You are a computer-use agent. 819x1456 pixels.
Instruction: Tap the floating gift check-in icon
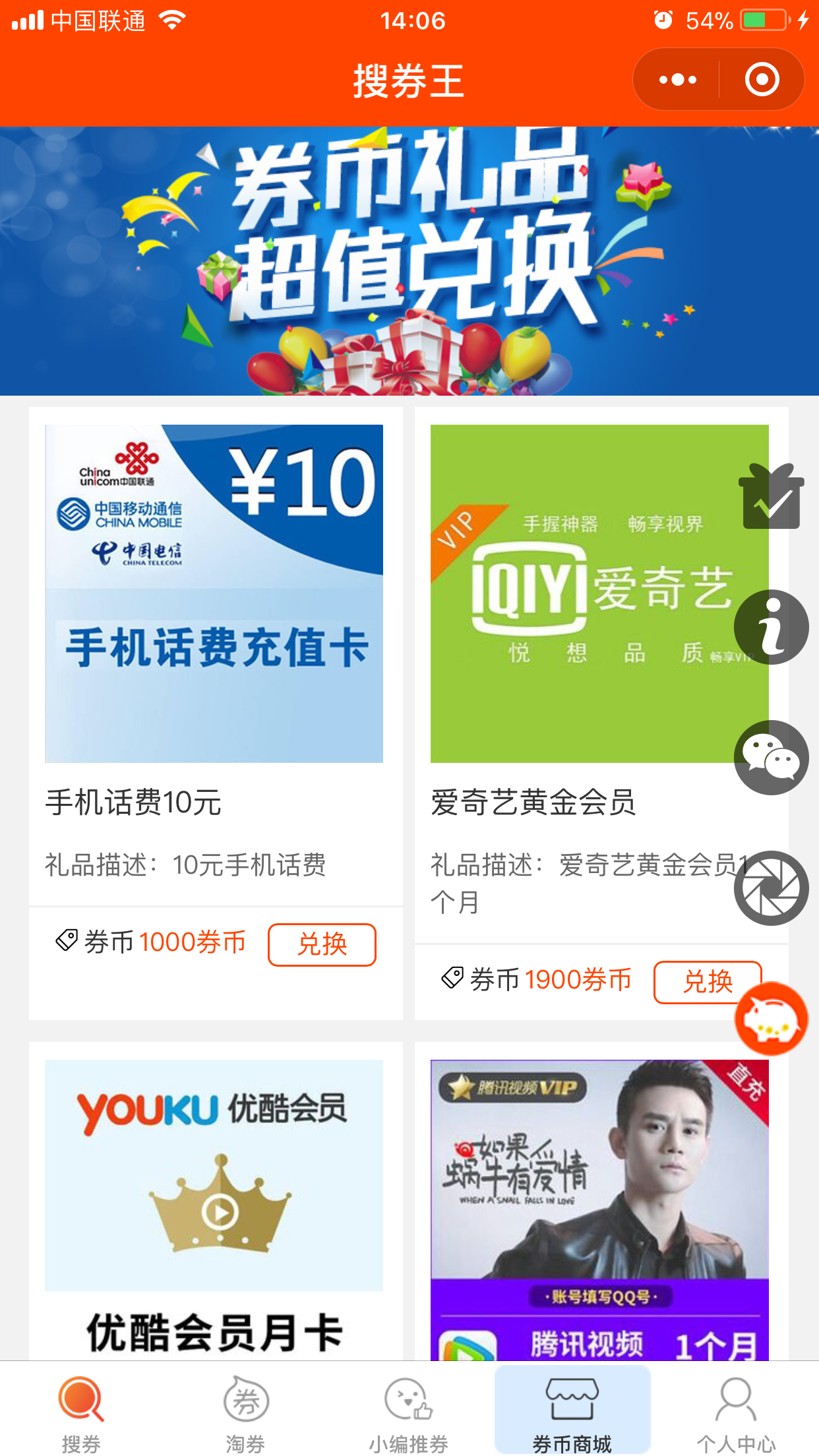click(772, 497)
